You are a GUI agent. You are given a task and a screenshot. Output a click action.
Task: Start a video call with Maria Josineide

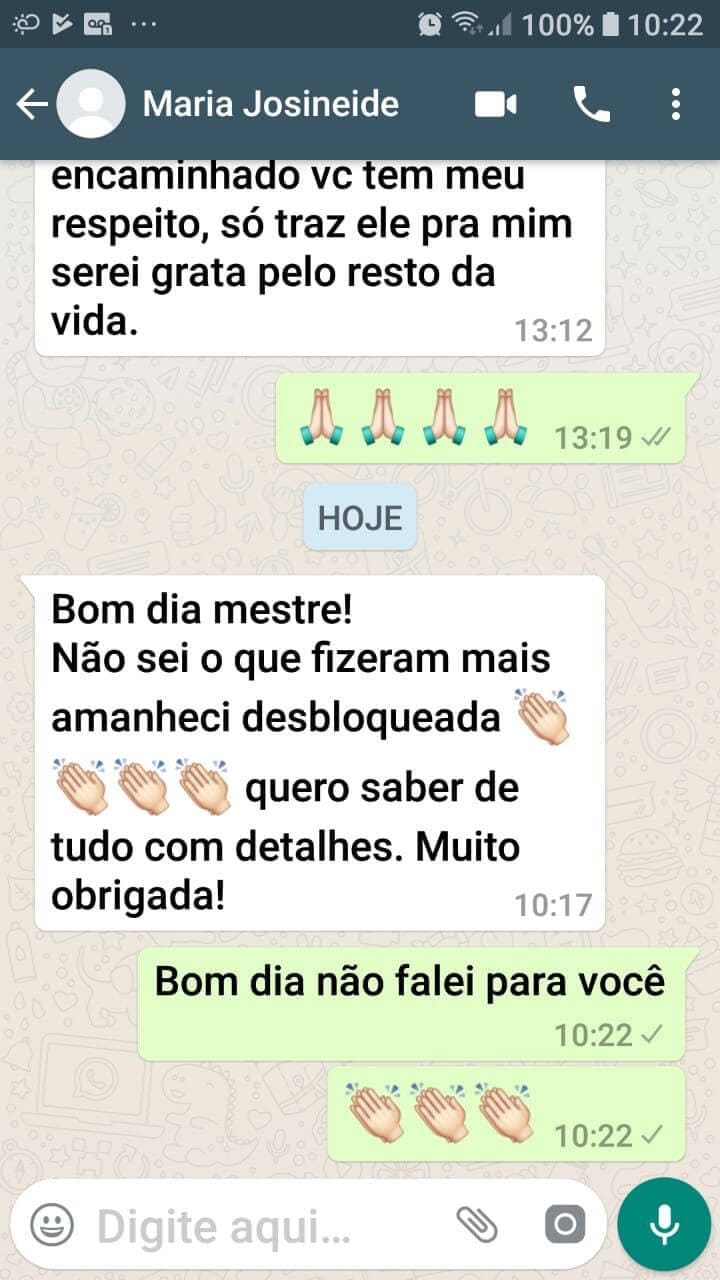496,104
